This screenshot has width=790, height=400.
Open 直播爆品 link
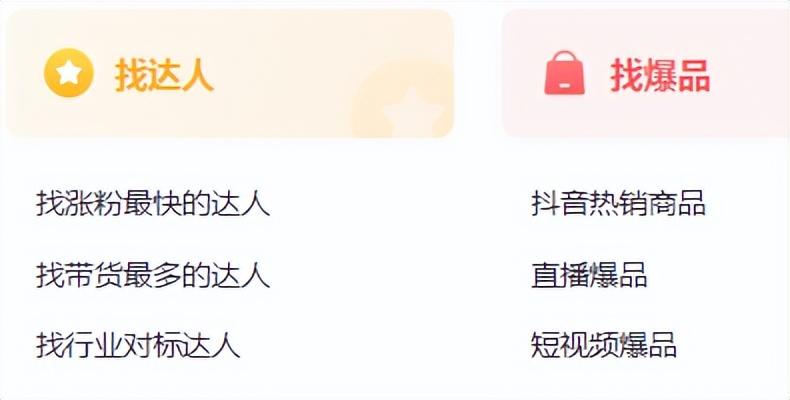point(589,275)
